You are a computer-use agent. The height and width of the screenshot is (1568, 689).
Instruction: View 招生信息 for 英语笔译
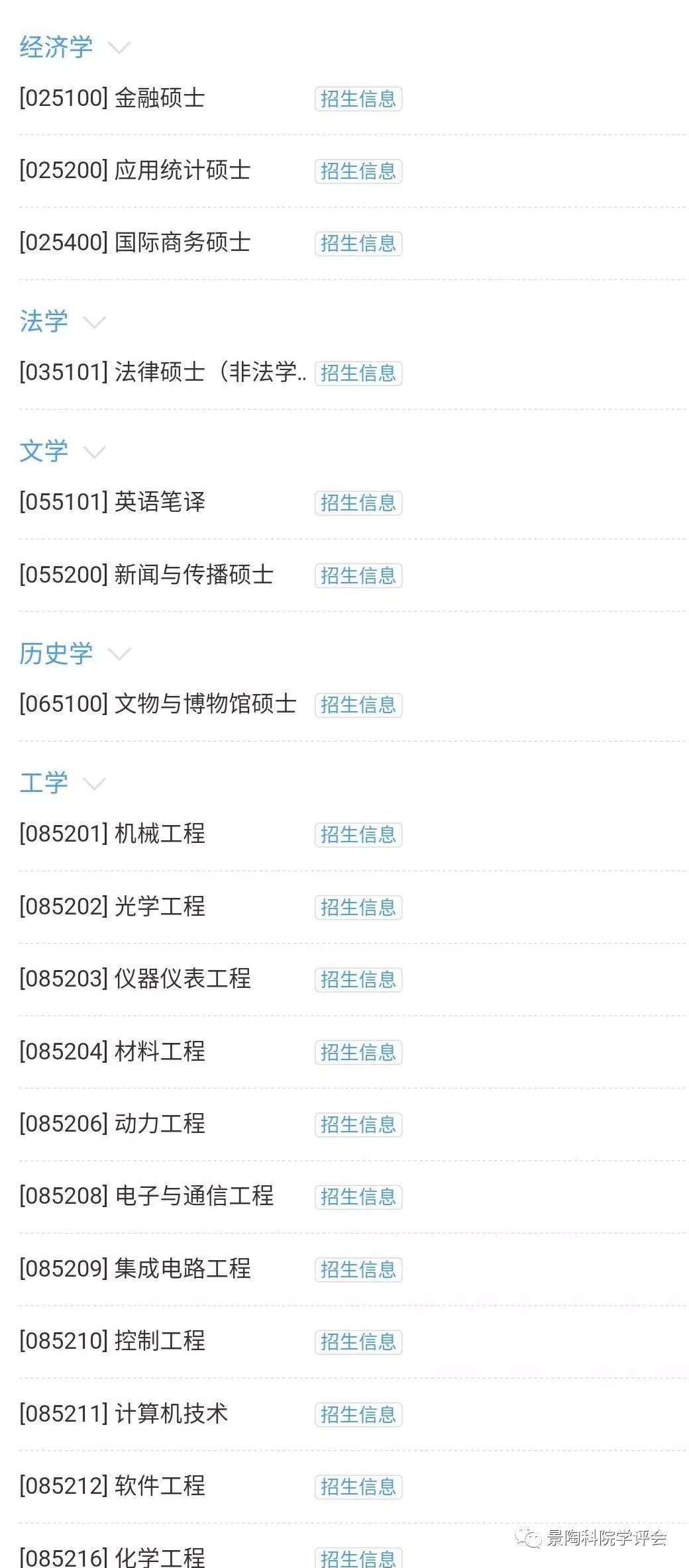click(358, 503)
